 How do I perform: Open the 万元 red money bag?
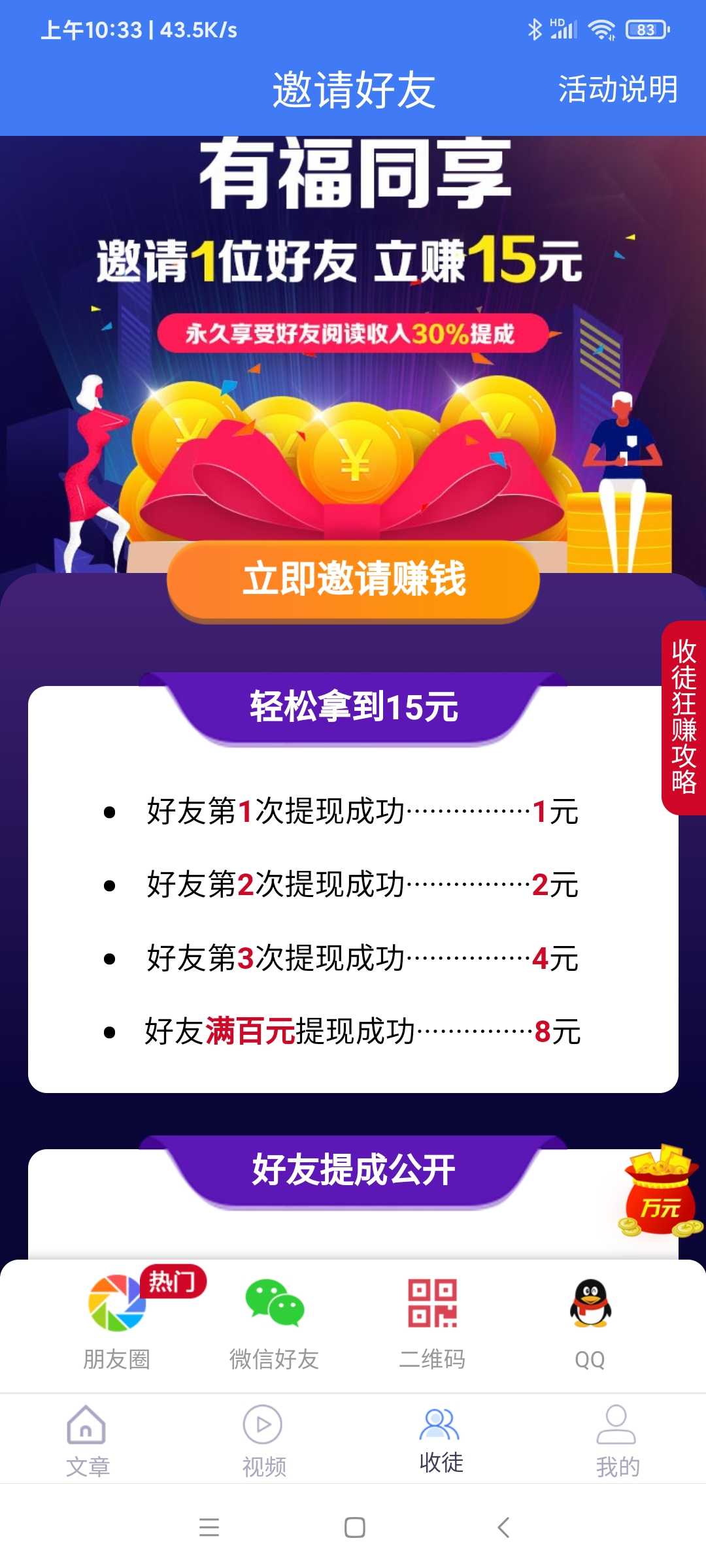tap(660, 1192)
